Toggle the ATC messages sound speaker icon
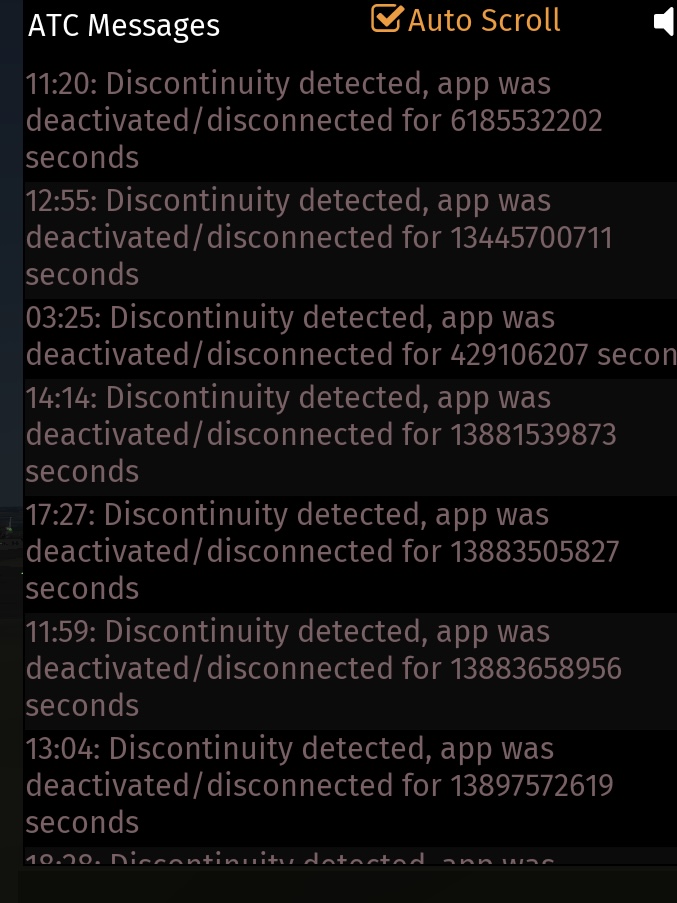This screenshot has height=903, width=677. pyautogui.click(x=664, y=22)
